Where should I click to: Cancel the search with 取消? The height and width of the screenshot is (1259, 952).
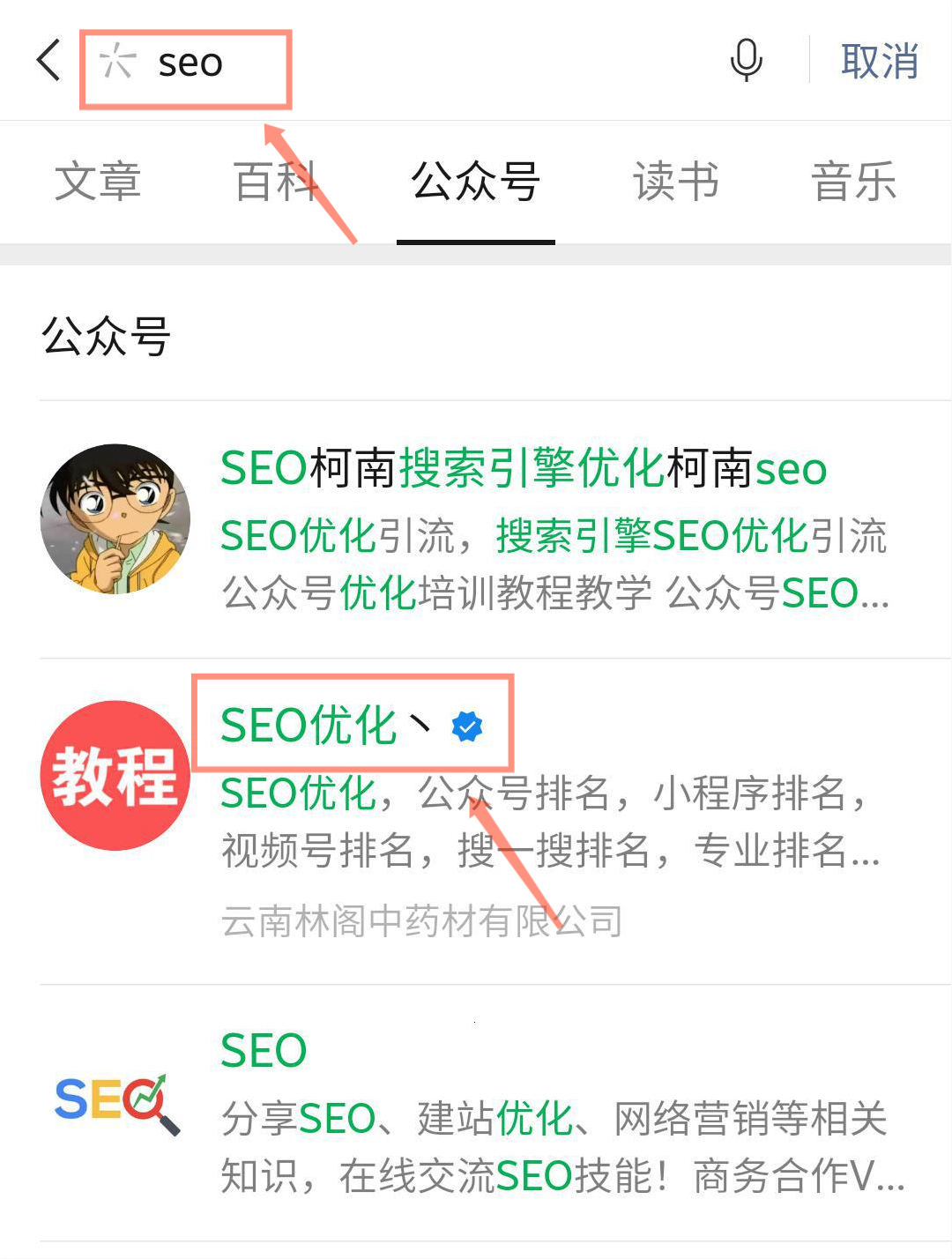point(879,62)
